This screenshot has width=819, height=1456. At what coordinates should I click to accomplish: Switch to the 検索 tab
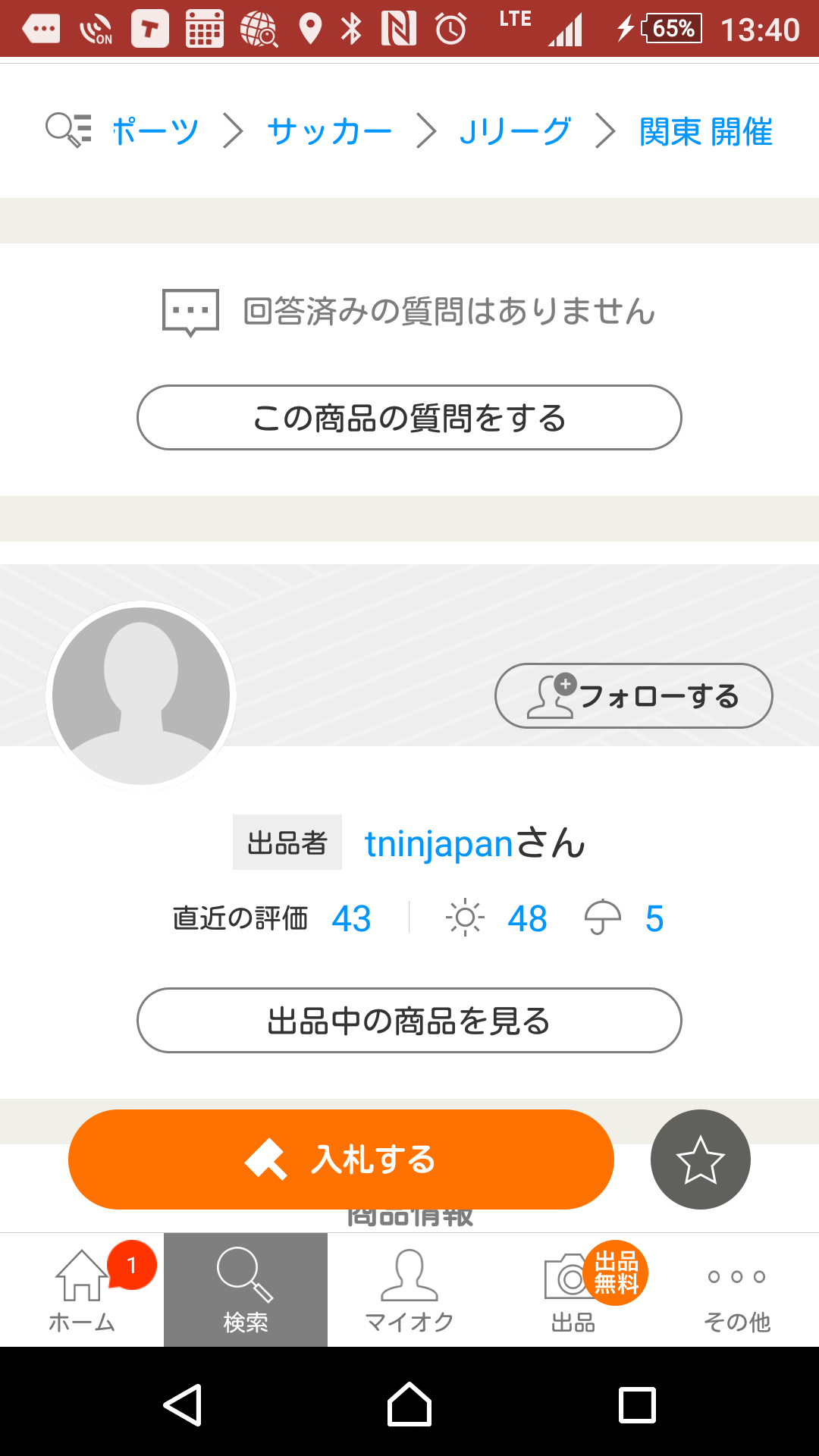246,1290
